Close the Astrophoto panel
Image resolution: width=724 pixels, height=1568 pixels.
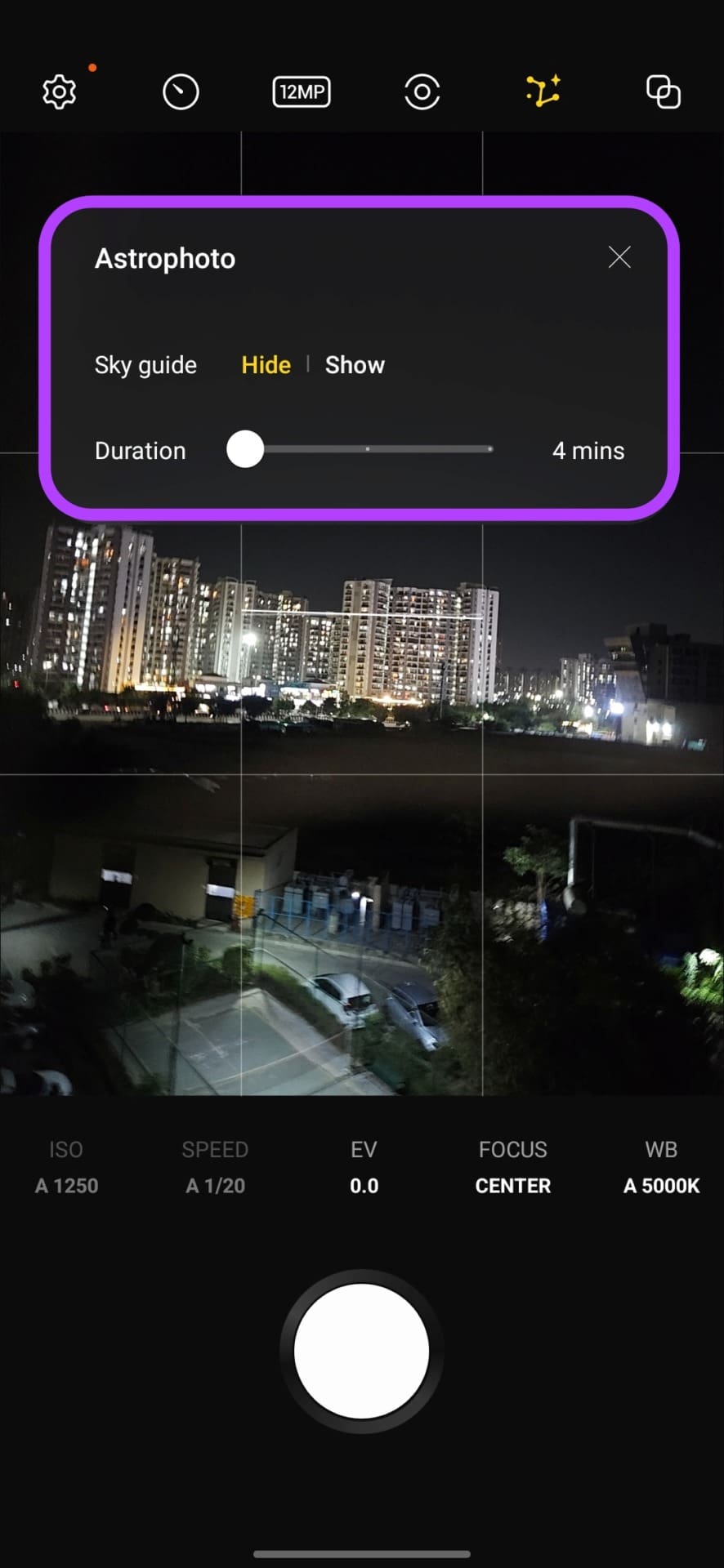619,257
